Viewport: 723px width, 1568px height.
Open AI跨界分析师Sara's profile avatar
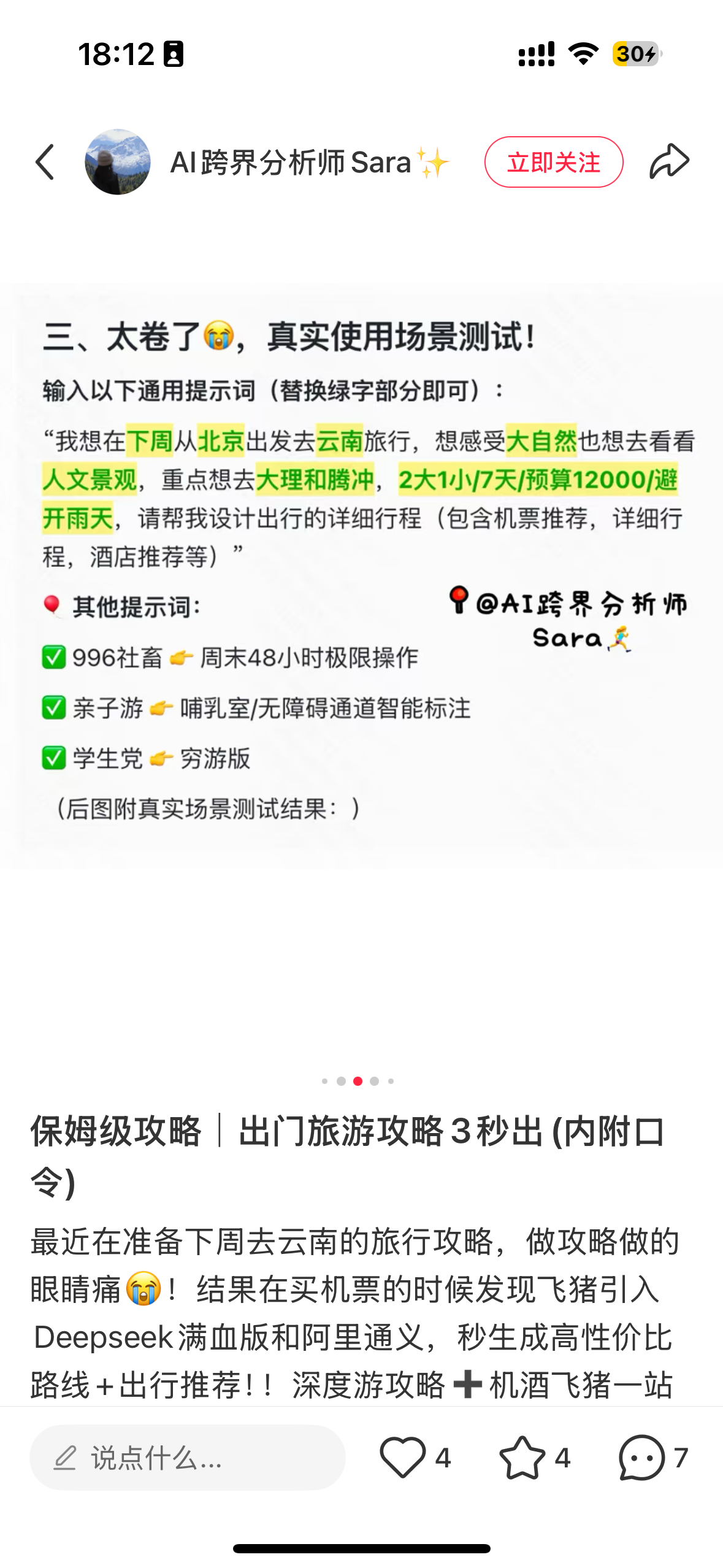(x=117, y=162)
